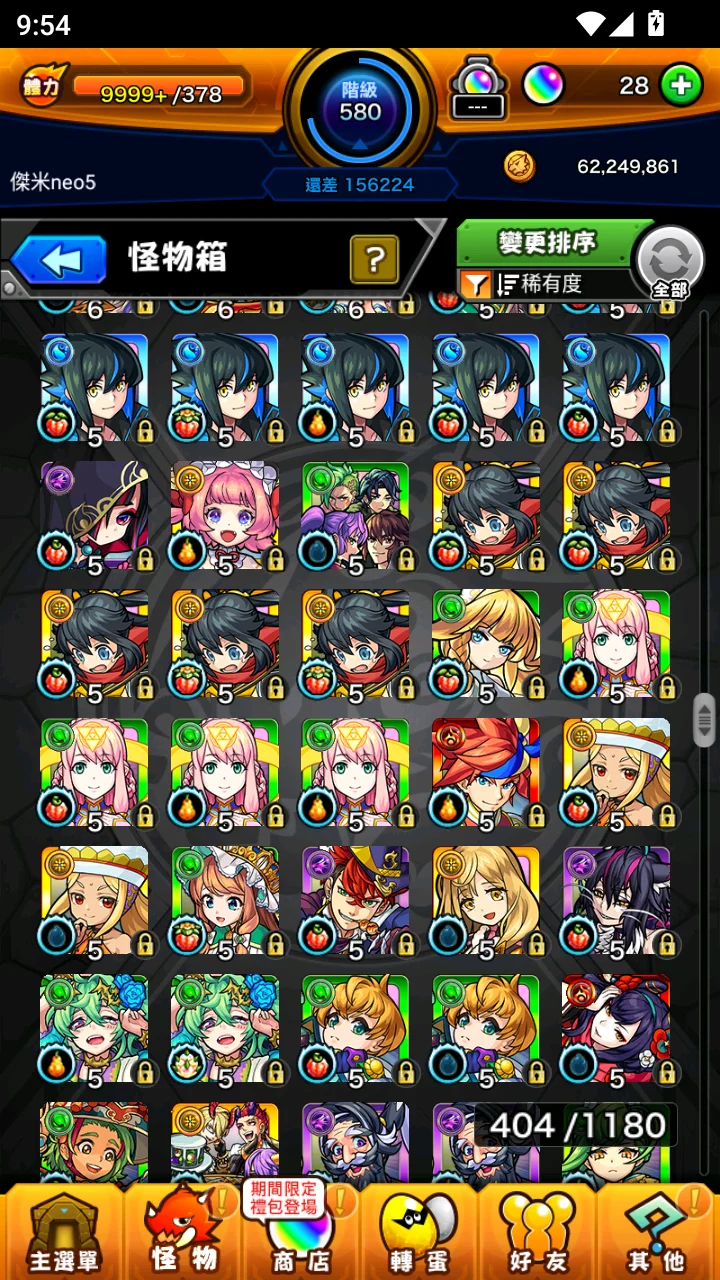Image resolution: width=720 pixels, height=1280 pixels.
Task: Select the four-character group monster tile
Action: click(355, 515)
